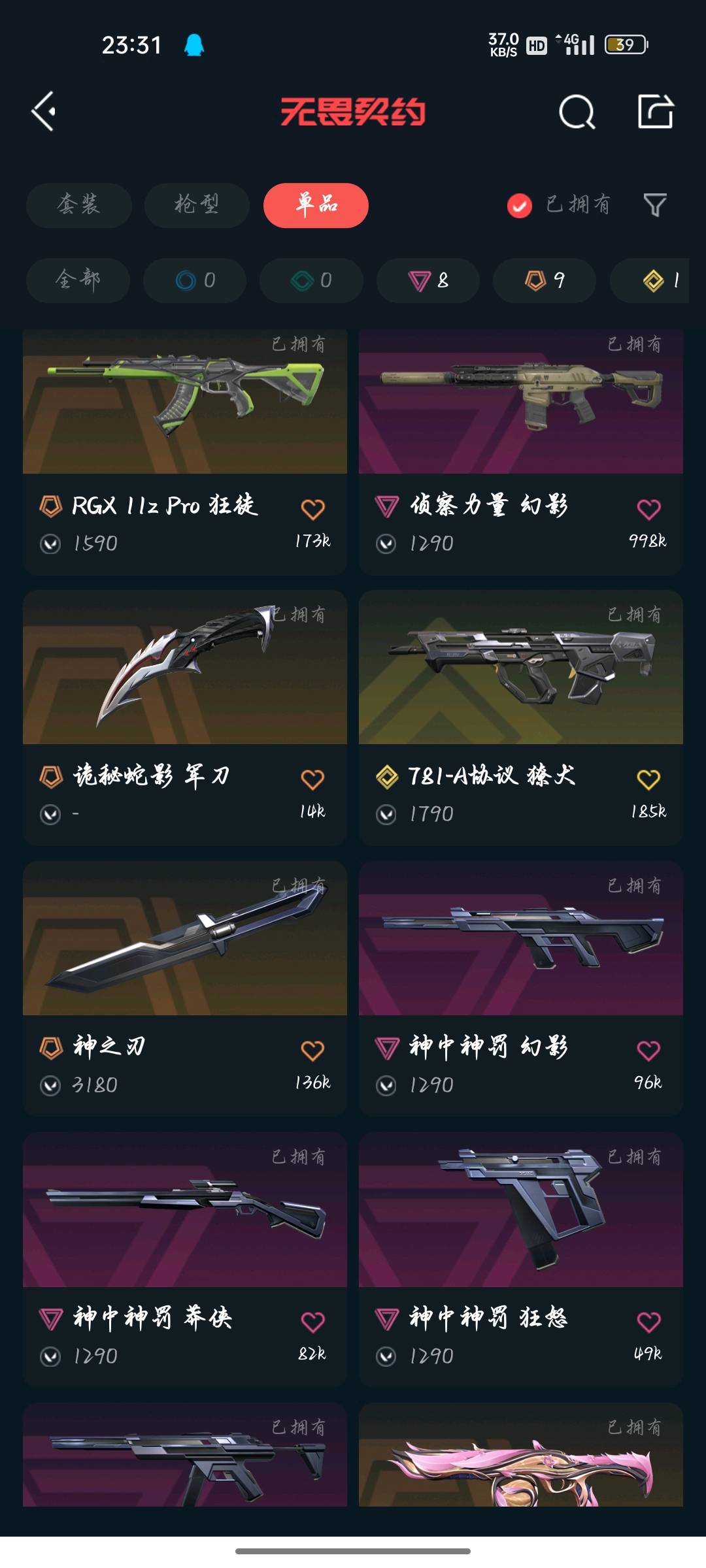706x1568 pixels.
Task: Filter by the orange tier chip showing 9
Action: (x=544, y=280)
